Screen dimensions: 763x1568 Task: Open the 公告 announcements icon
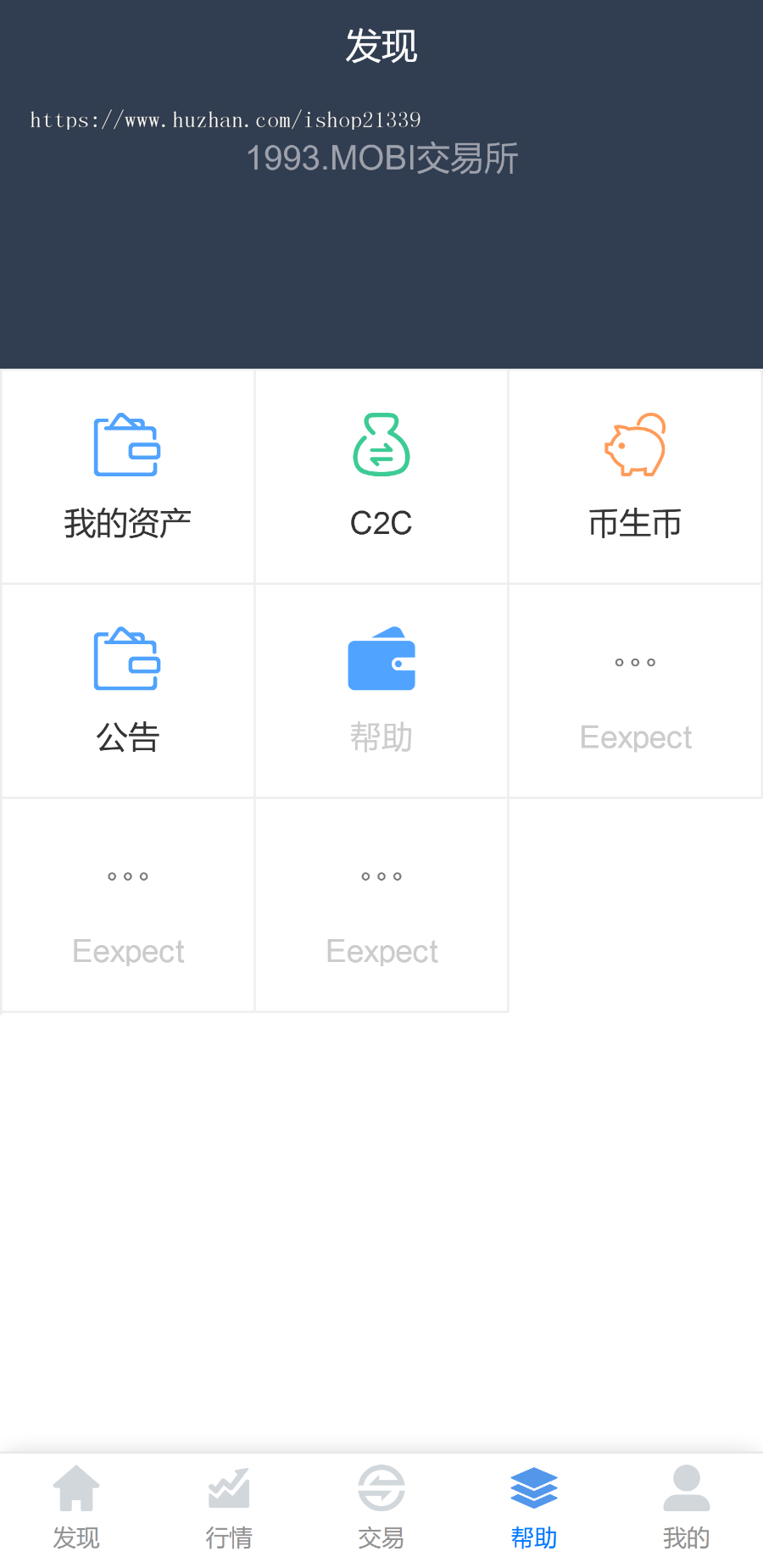(126, 659)
